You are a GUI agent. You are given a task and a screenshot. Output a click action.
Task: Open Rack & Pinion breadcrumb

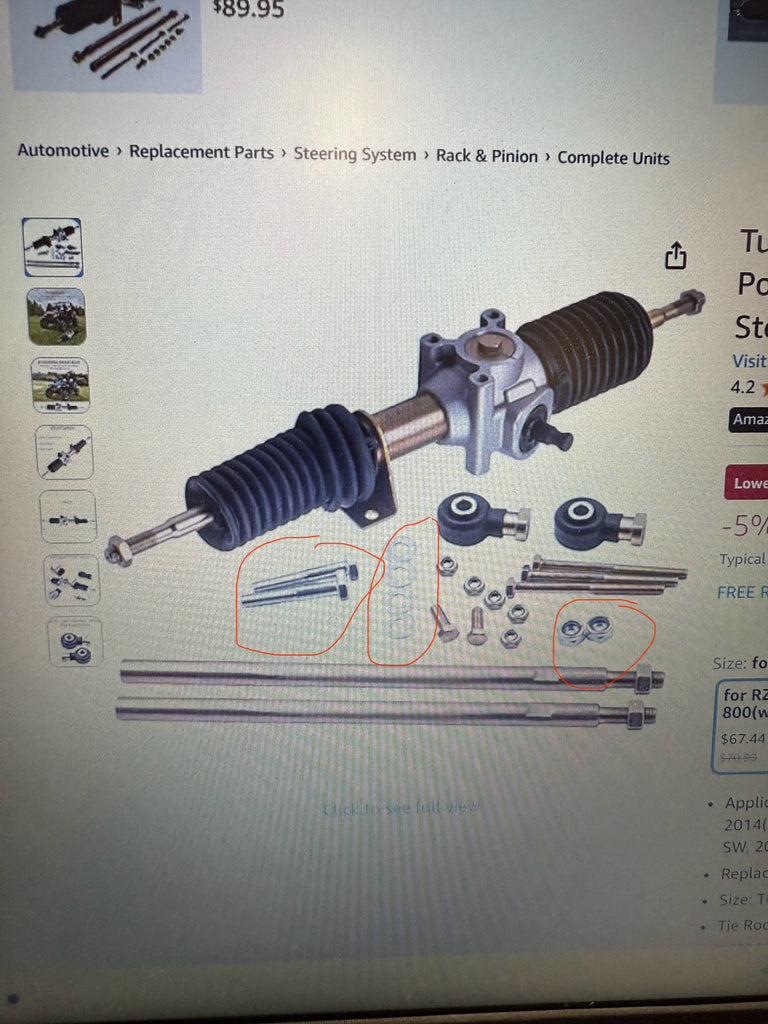[486, 156]
